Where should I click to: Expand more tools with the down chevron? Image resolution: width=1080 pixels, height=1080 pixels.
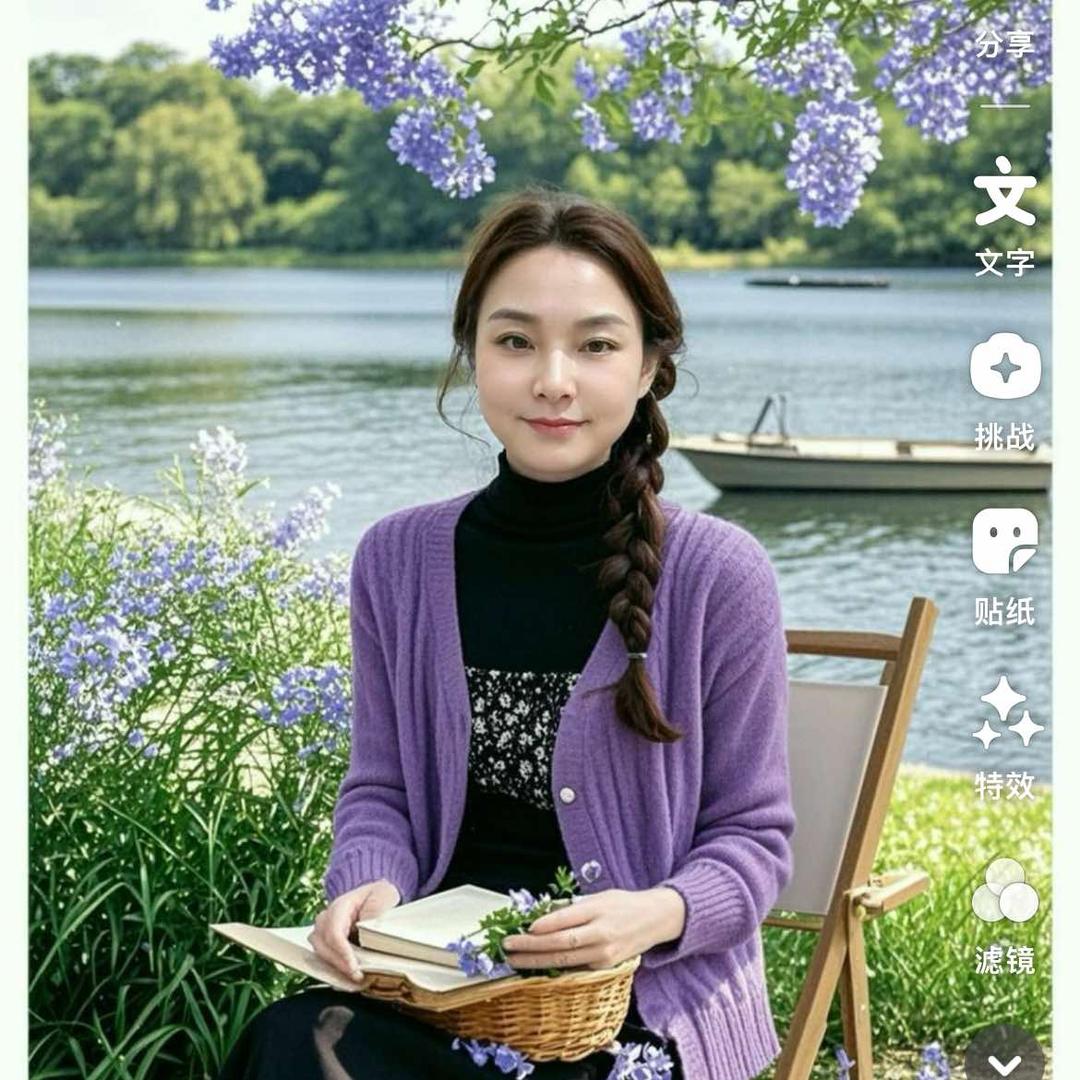pos(1004,1062)
